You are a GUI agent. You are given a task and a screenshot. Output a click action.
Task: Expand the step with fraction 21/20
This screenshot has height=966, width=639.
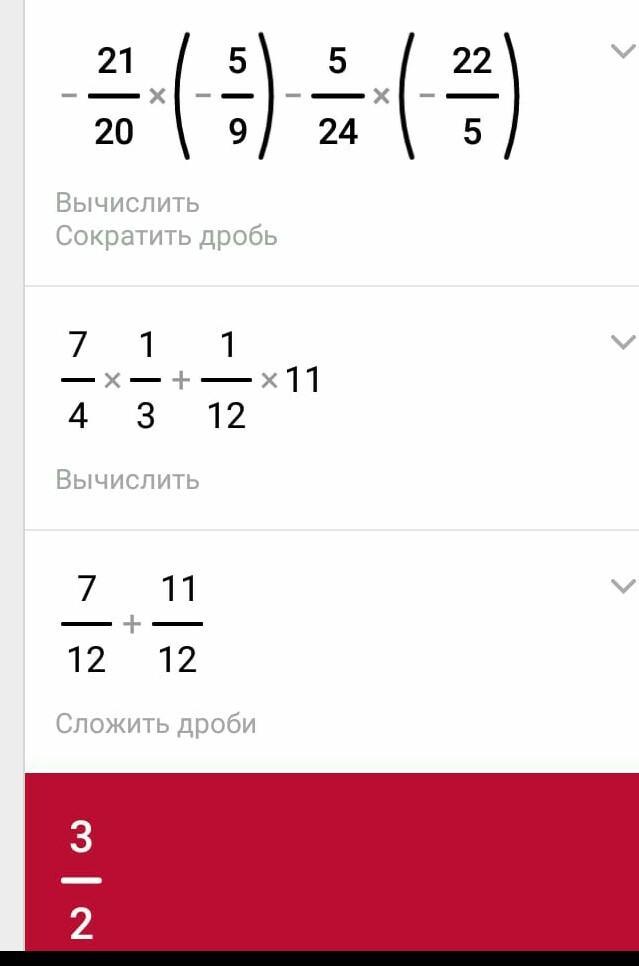pos(622,52)
